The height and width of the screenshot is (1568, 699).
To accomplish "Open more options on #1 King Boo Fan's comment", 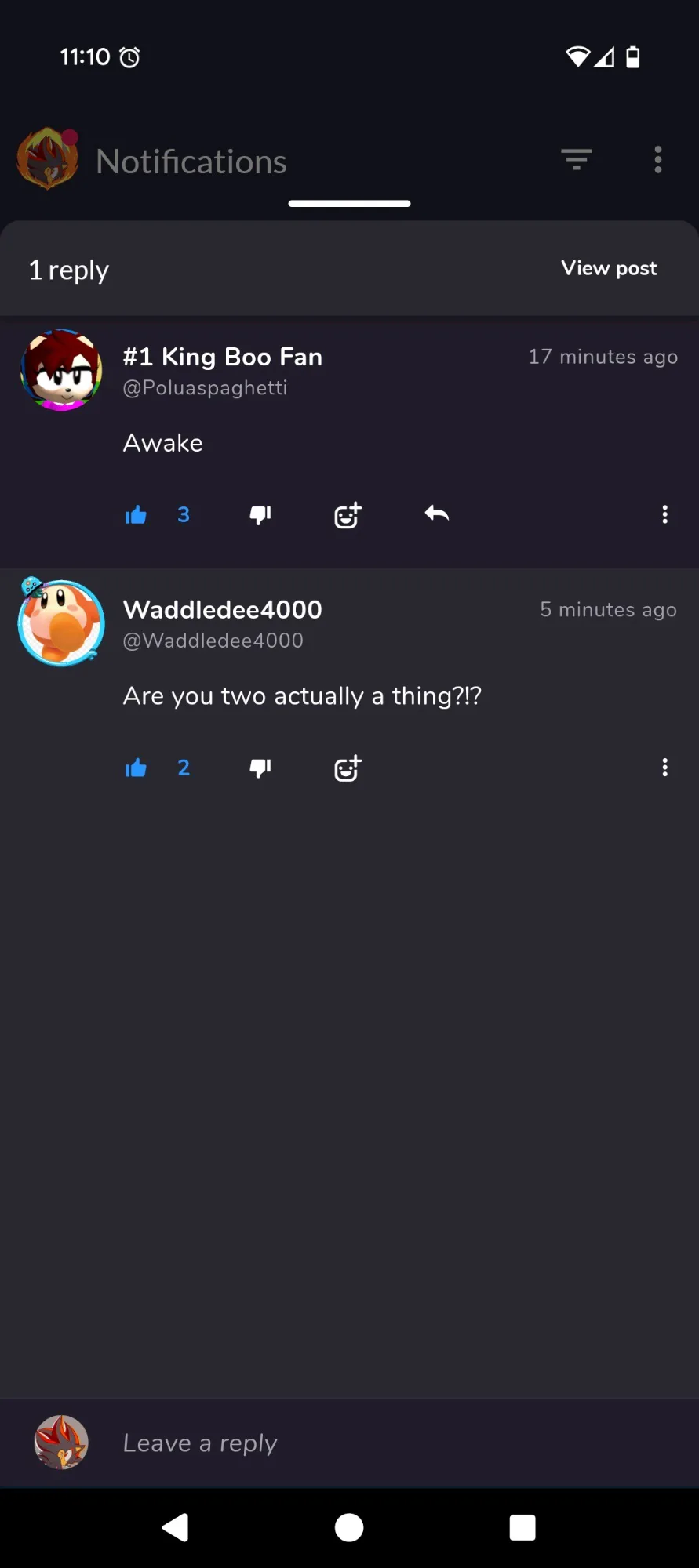I will [x=664, y=514].
